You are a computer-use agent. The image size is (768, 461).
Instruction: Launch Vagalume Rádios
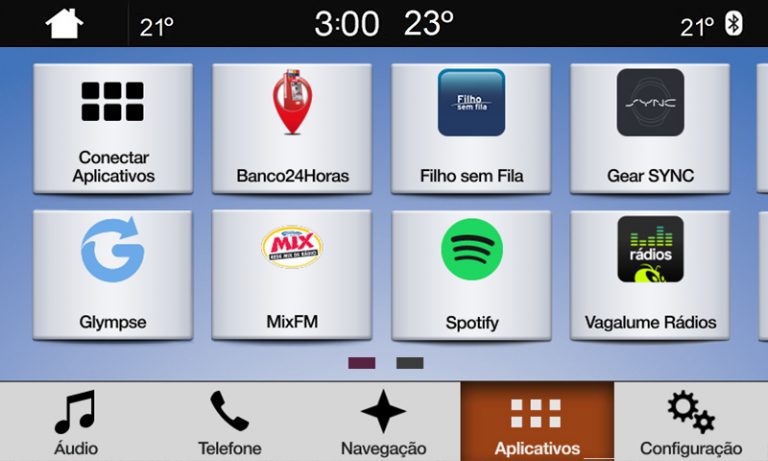[650, 274]
